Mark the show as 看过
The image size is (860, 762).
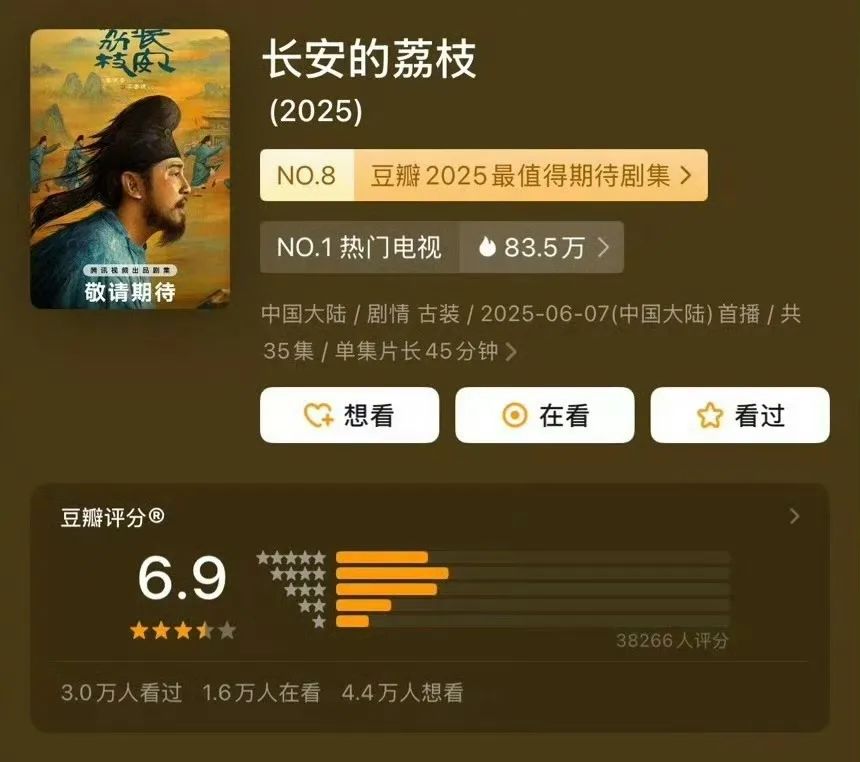coord(739,415)
